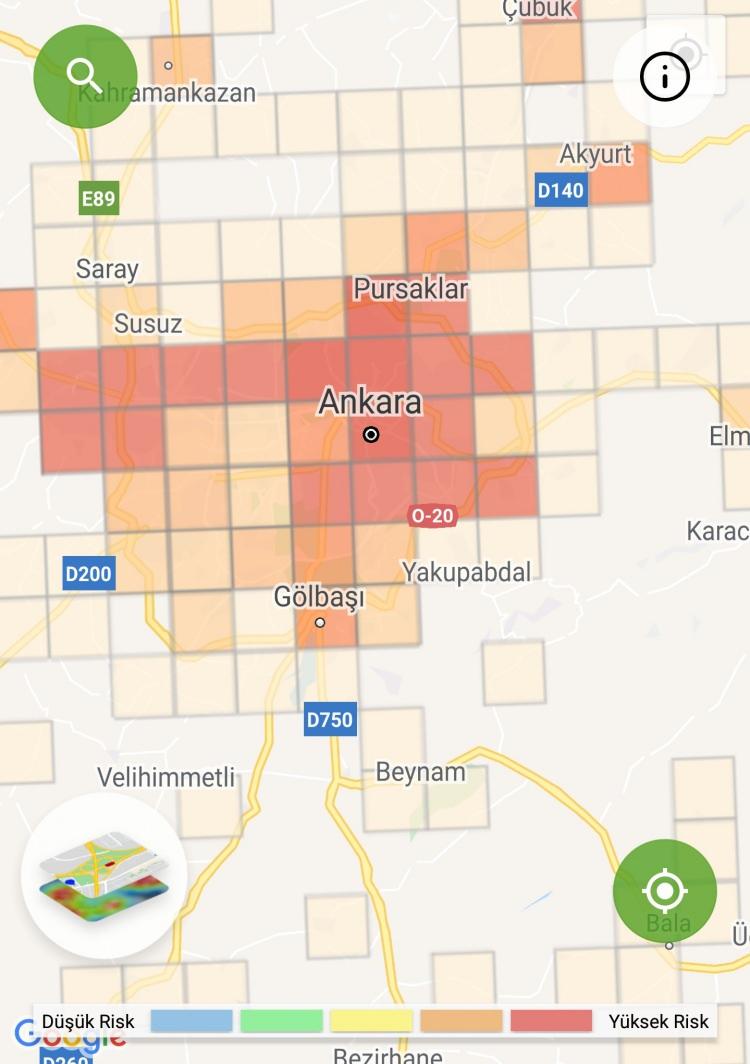This screenshot has width=750, height=1064.
Task: Center map on my current location
Action: pos(665,891)
